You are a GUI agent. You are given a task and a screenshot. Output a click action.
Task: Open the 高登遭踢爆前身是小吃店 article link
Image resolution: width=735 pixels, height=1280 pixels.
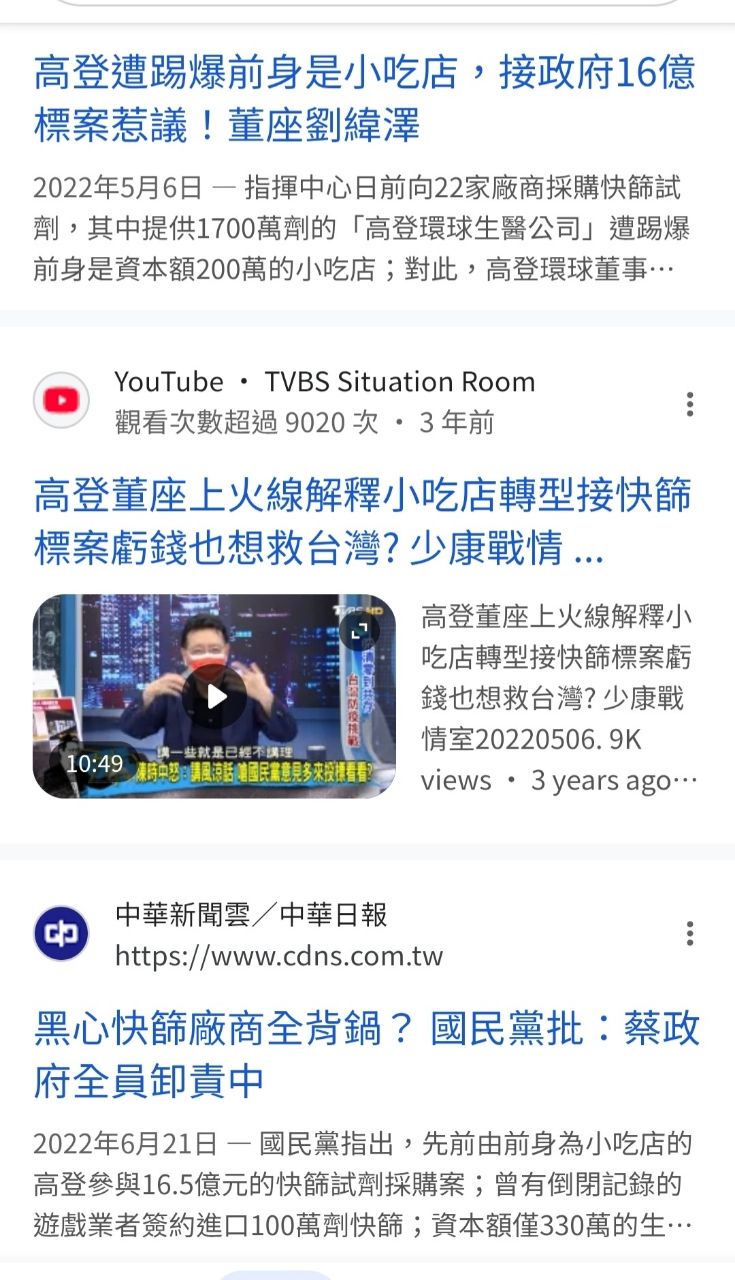tap(363, 99)
